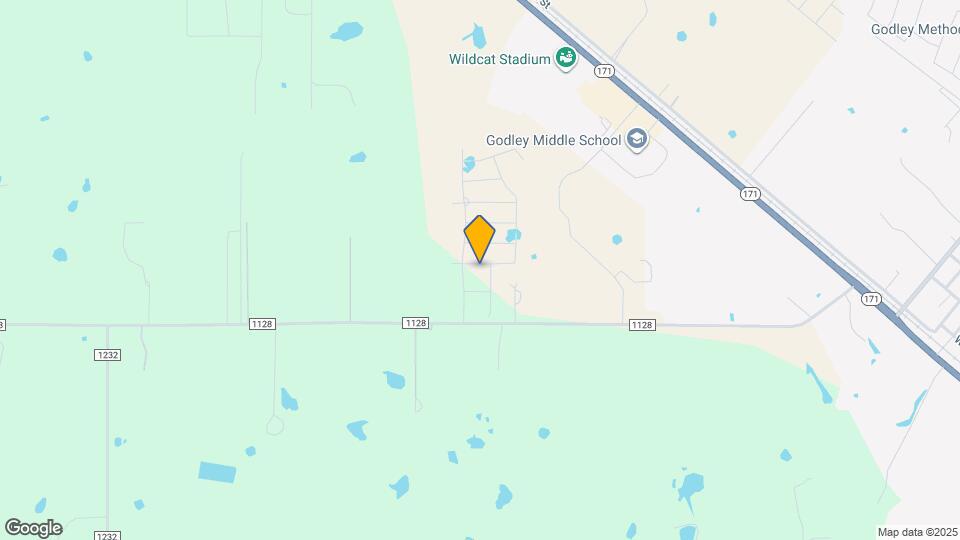
Task: Open the Wildcat Stadium place pin
Action: point(567,59)
